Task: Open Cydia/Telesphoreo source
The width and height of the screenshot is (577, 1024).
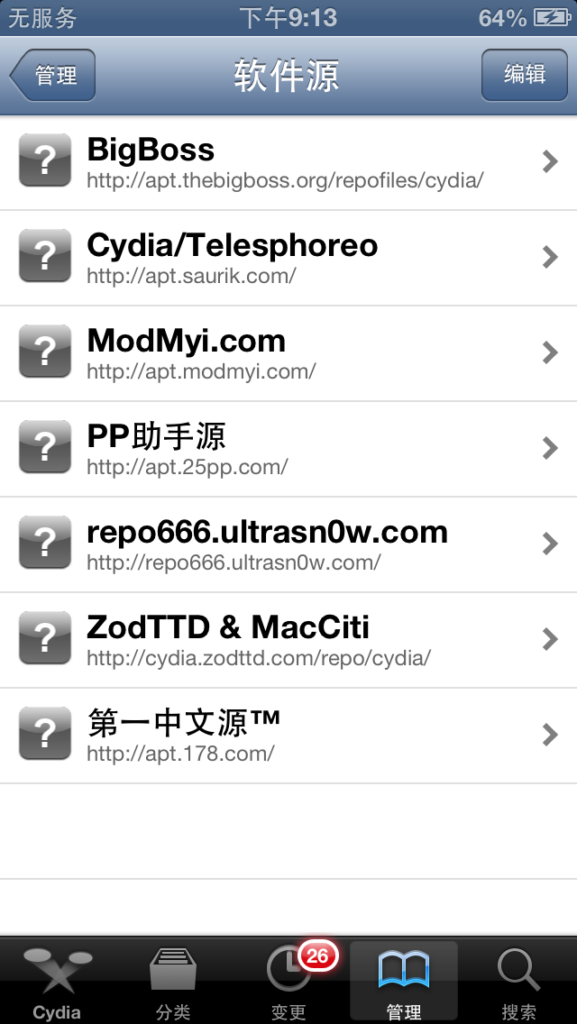Action: pos(288,258)
